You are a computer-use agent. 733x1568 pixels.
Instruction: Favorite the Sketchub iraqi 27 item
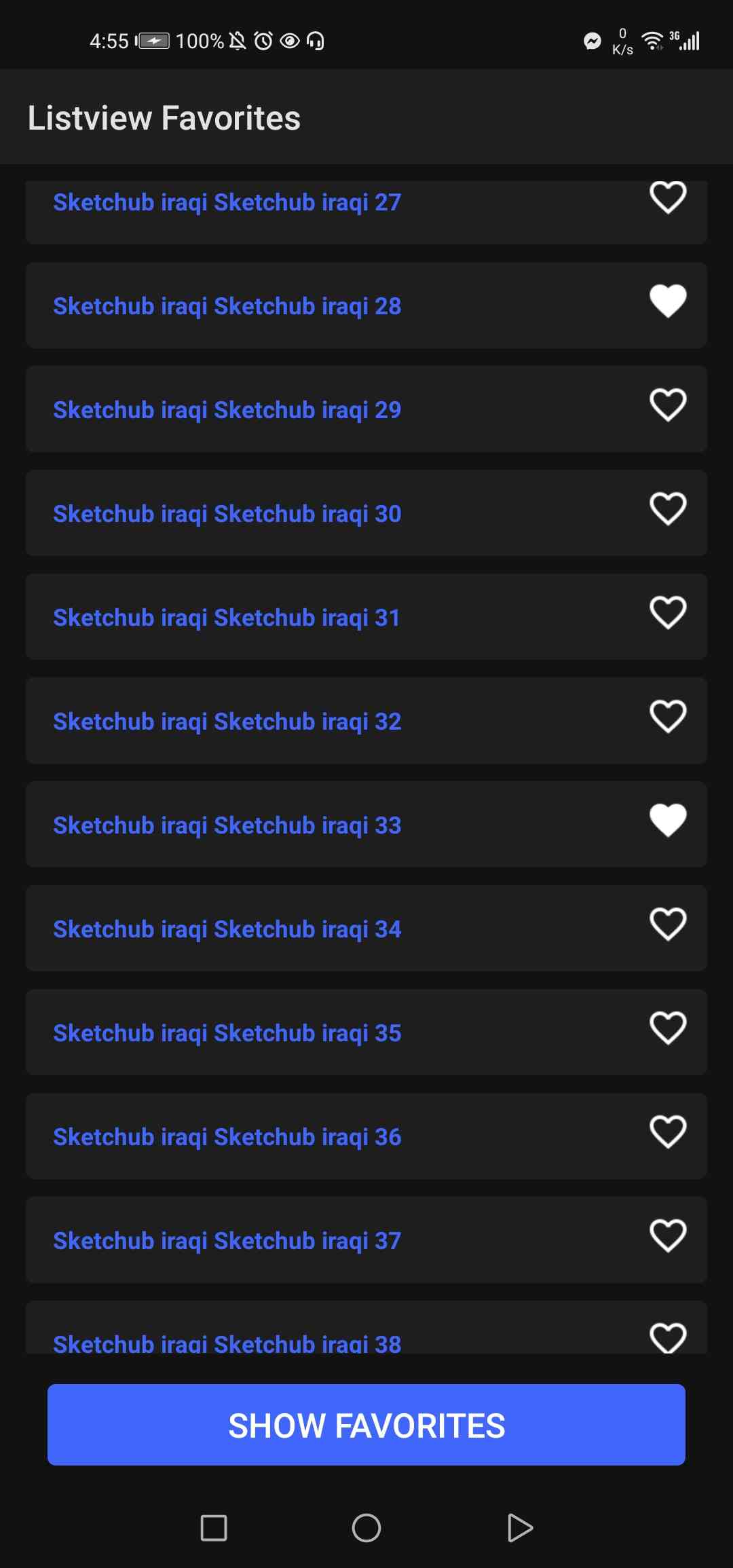click(x=668, y=198)
